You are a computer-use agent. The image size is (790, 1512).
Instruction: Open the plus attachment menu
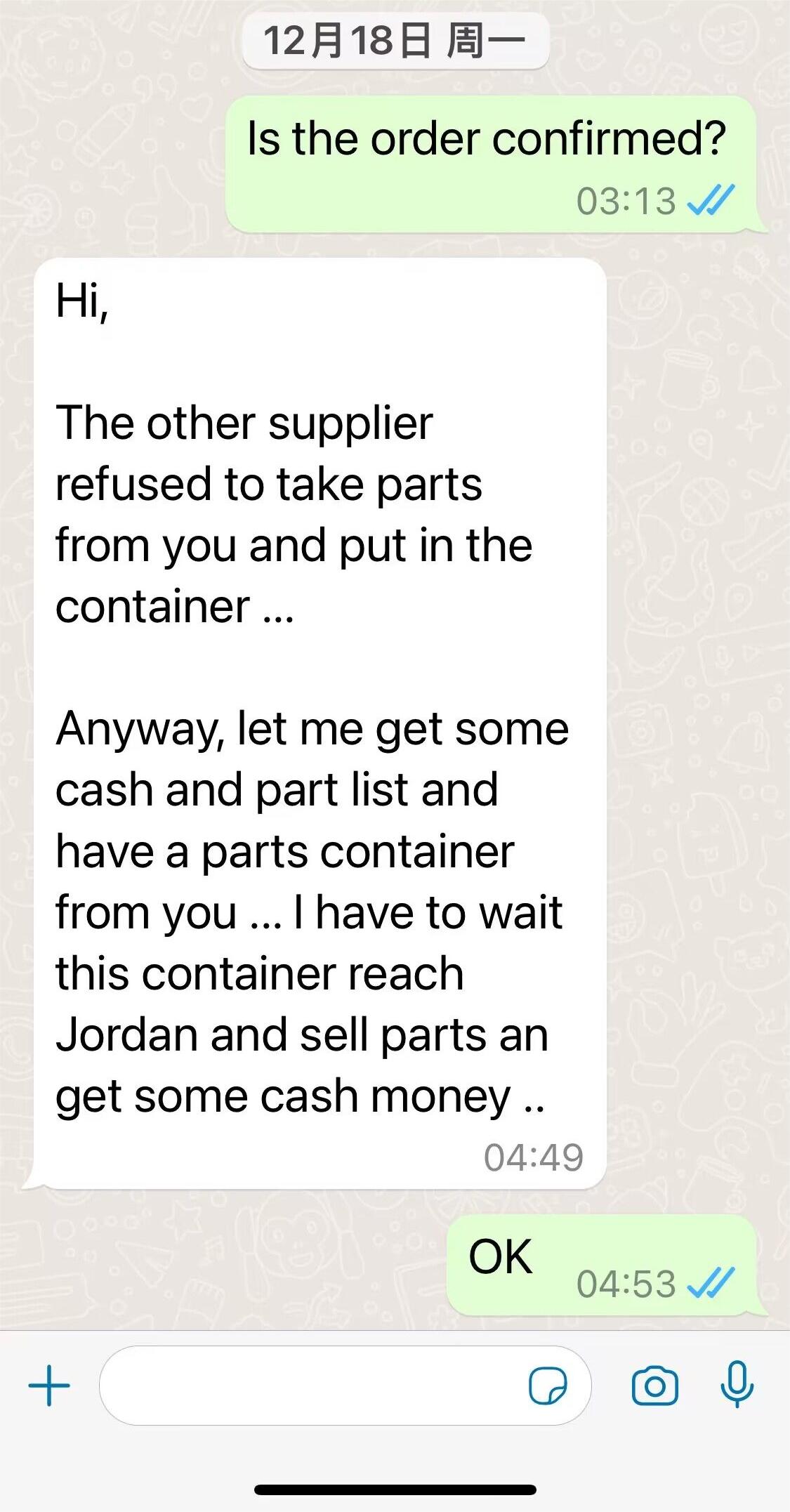[49, 1386]
